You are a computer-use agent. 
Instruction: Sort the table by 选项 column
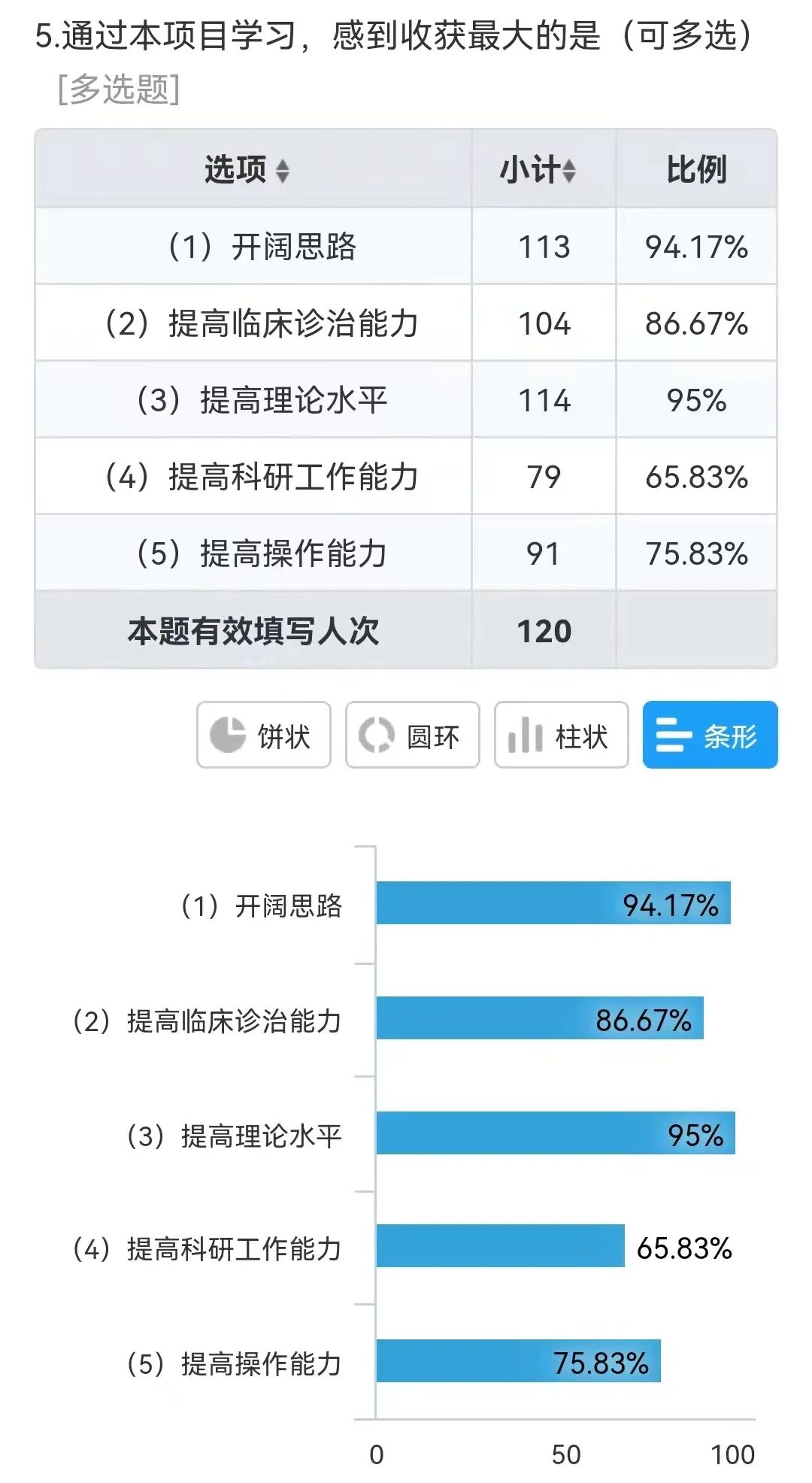pyautogui.click(x=247, y=170)
